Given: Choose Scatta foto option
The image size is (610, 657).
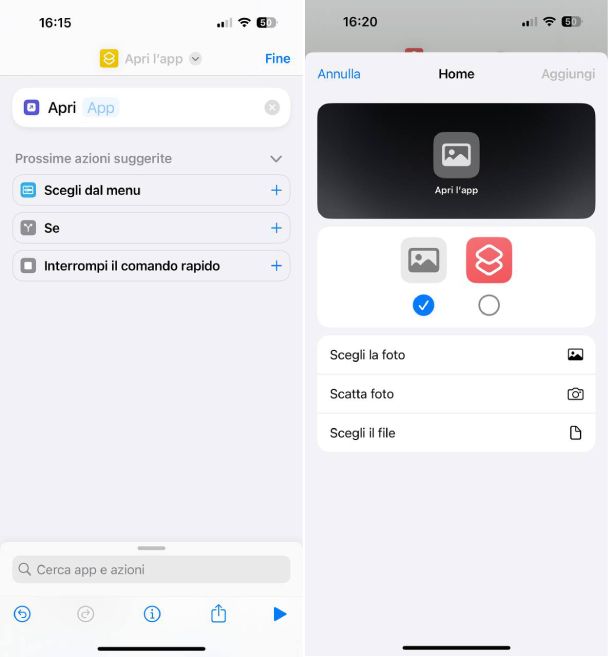Looking at the screenshot, I should point(456,394).
